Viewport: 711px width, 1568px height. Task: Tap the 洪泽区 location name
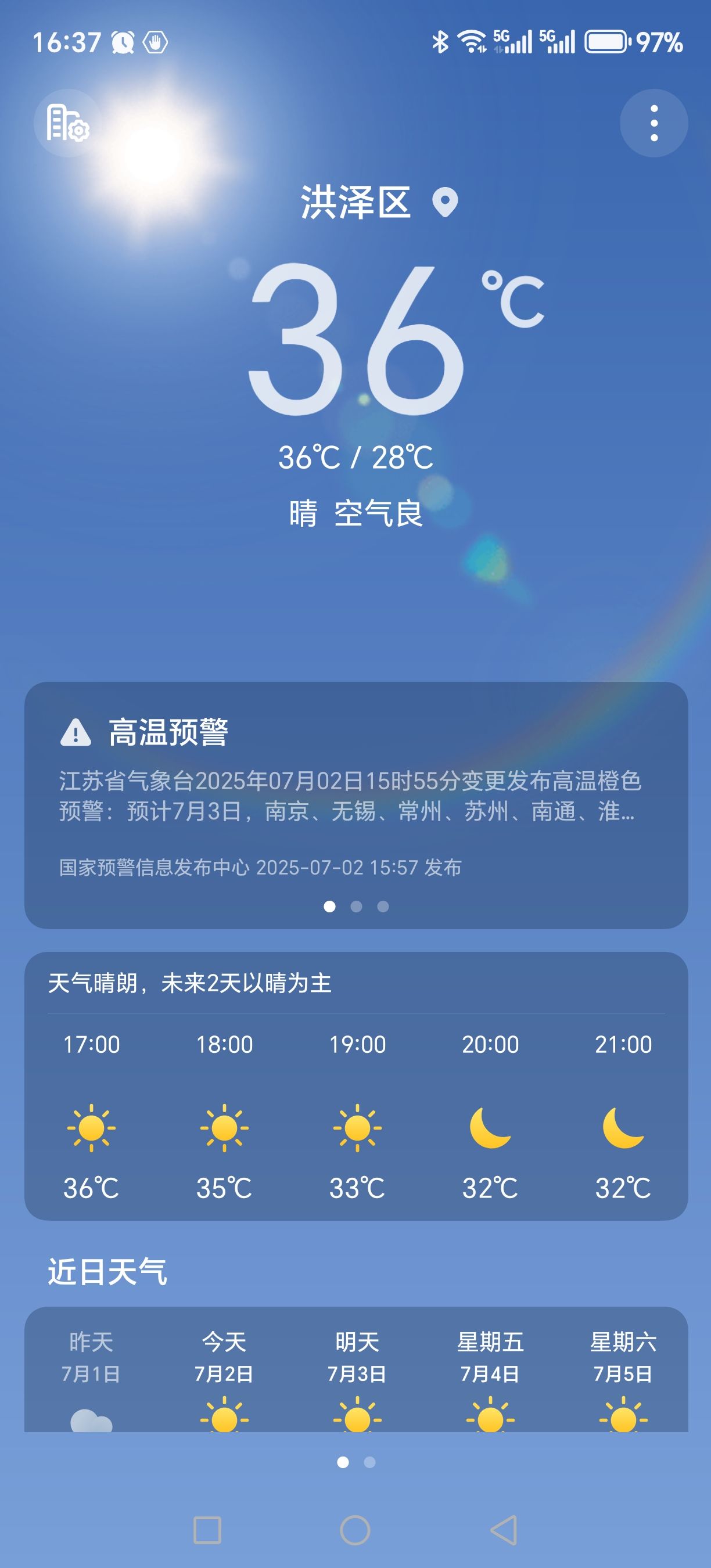click(355, 203)
